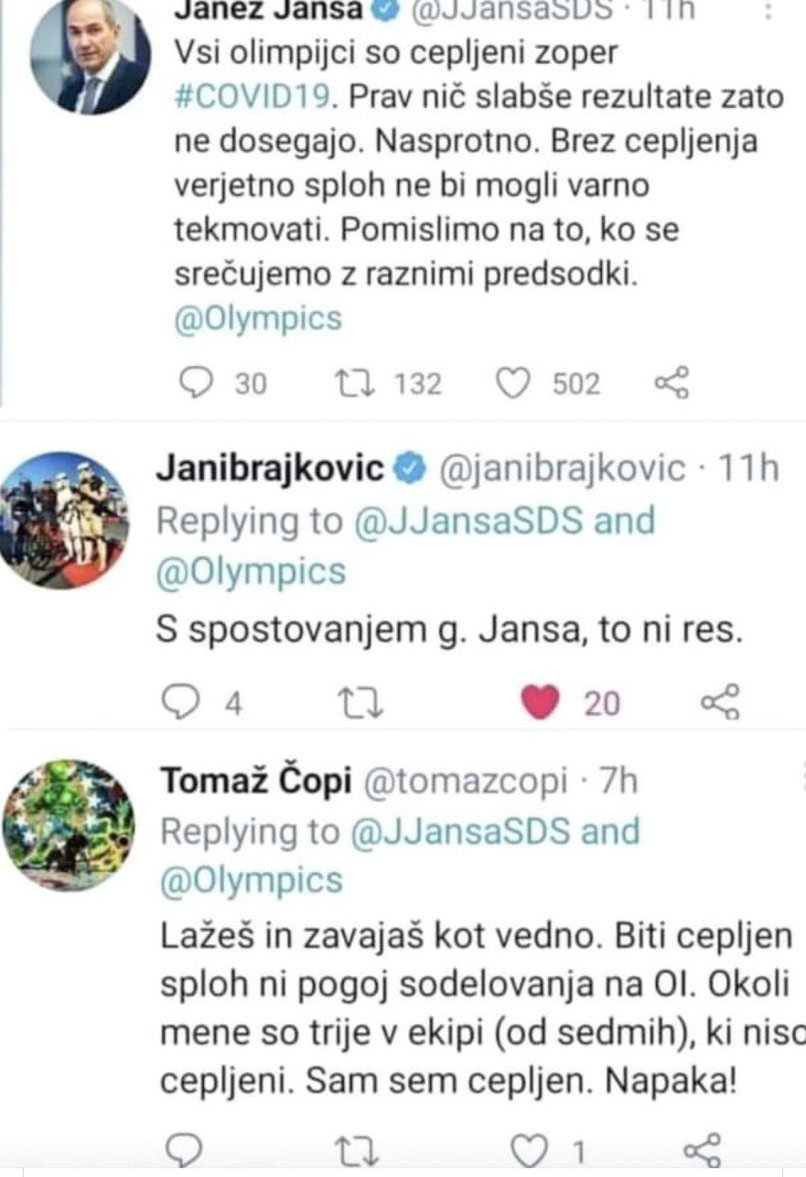
Task: Reply to Tomaž Čopi's tweet
Action: (183, 1152)
